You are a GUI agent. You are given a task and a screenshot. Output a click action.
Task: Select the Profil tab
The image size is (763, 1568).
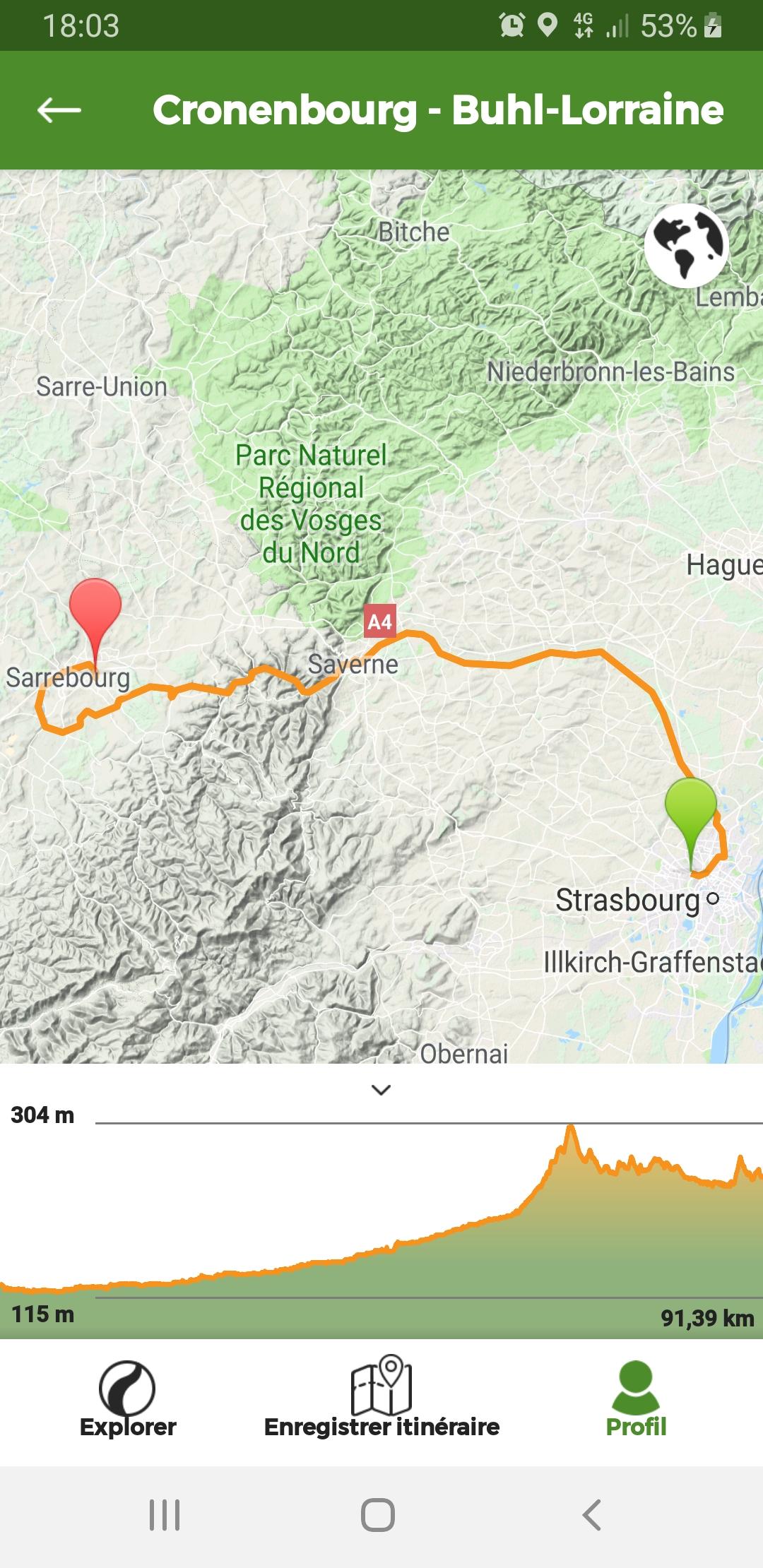(636, 1400)
